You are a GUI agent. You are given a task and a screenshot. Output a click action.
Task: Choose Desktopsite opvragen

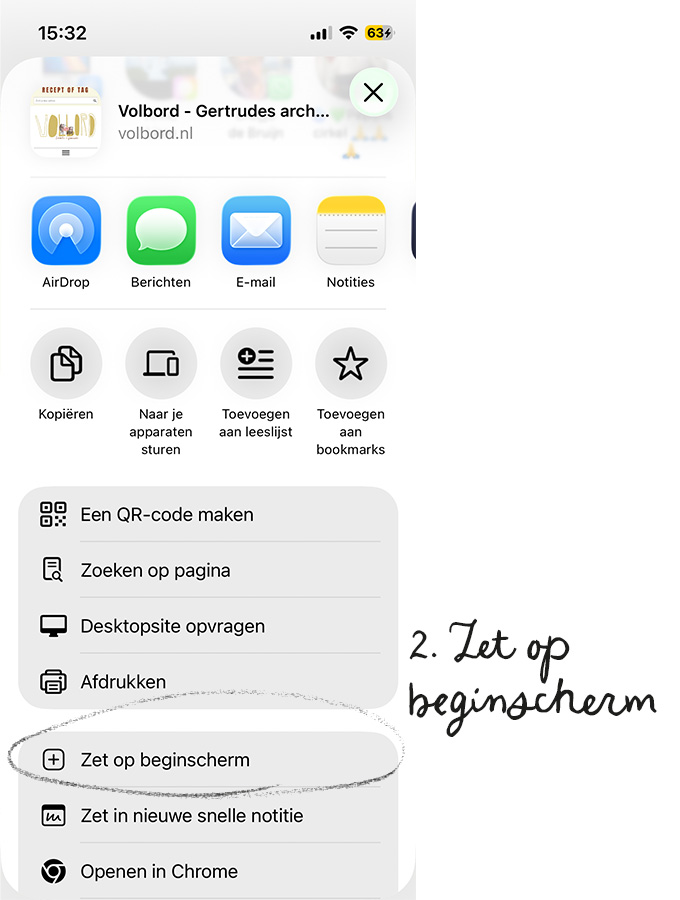(208, 627)
